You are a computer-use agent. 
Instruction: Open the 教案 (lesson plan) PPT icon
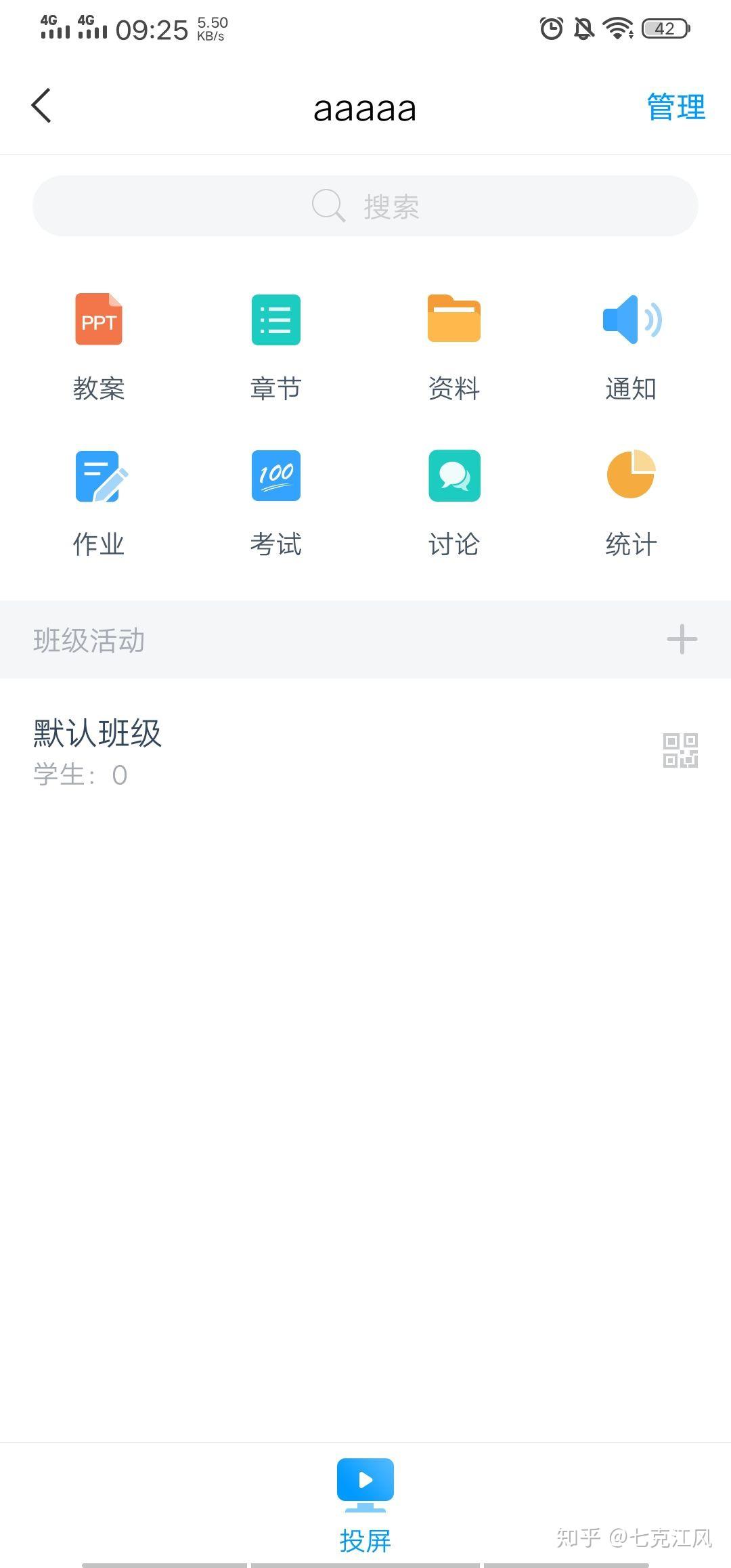[x=98, y=320]
